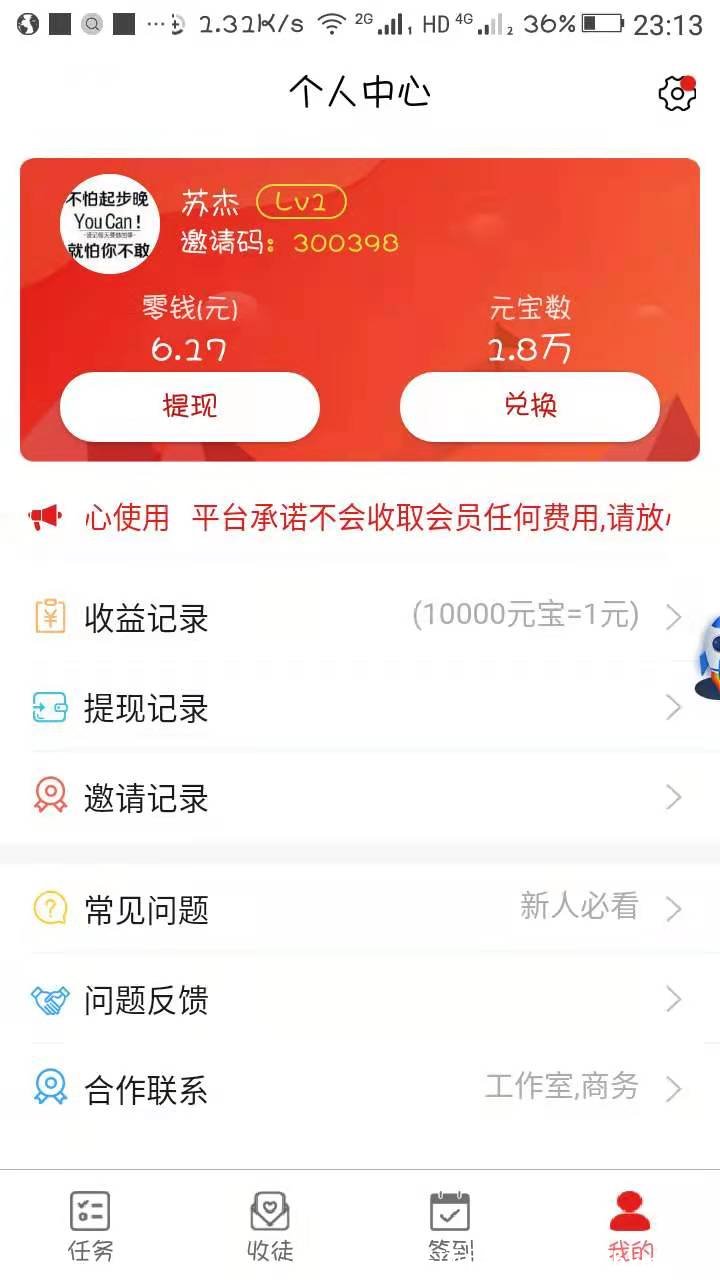Viewport: 720px width, 1280px height.
Task: Tap the floating mascot icon at right edge
Action: point(708,657)
